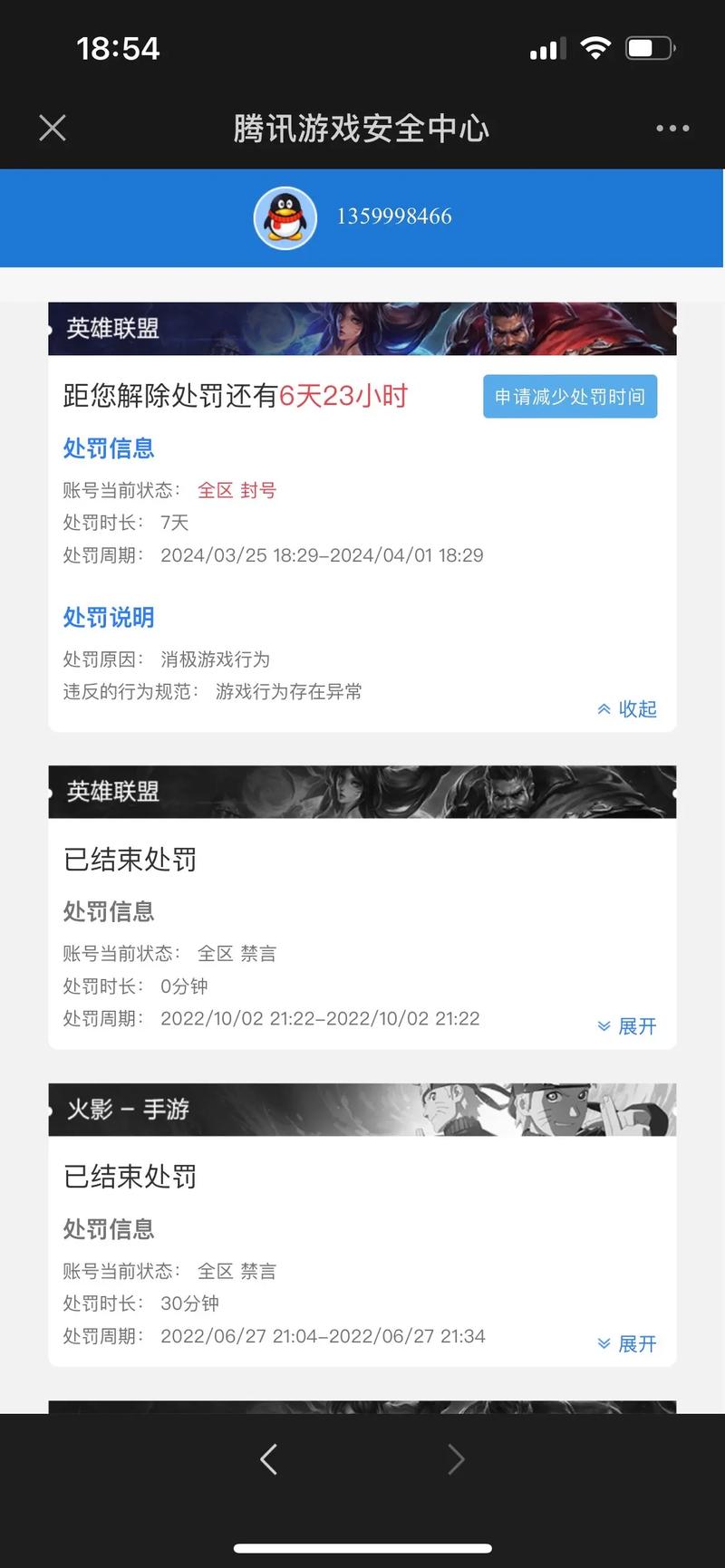This screenshot has width=725, height=1568.
Task: Tap the QQ penguin avatar icon
Action: [285, 216]
